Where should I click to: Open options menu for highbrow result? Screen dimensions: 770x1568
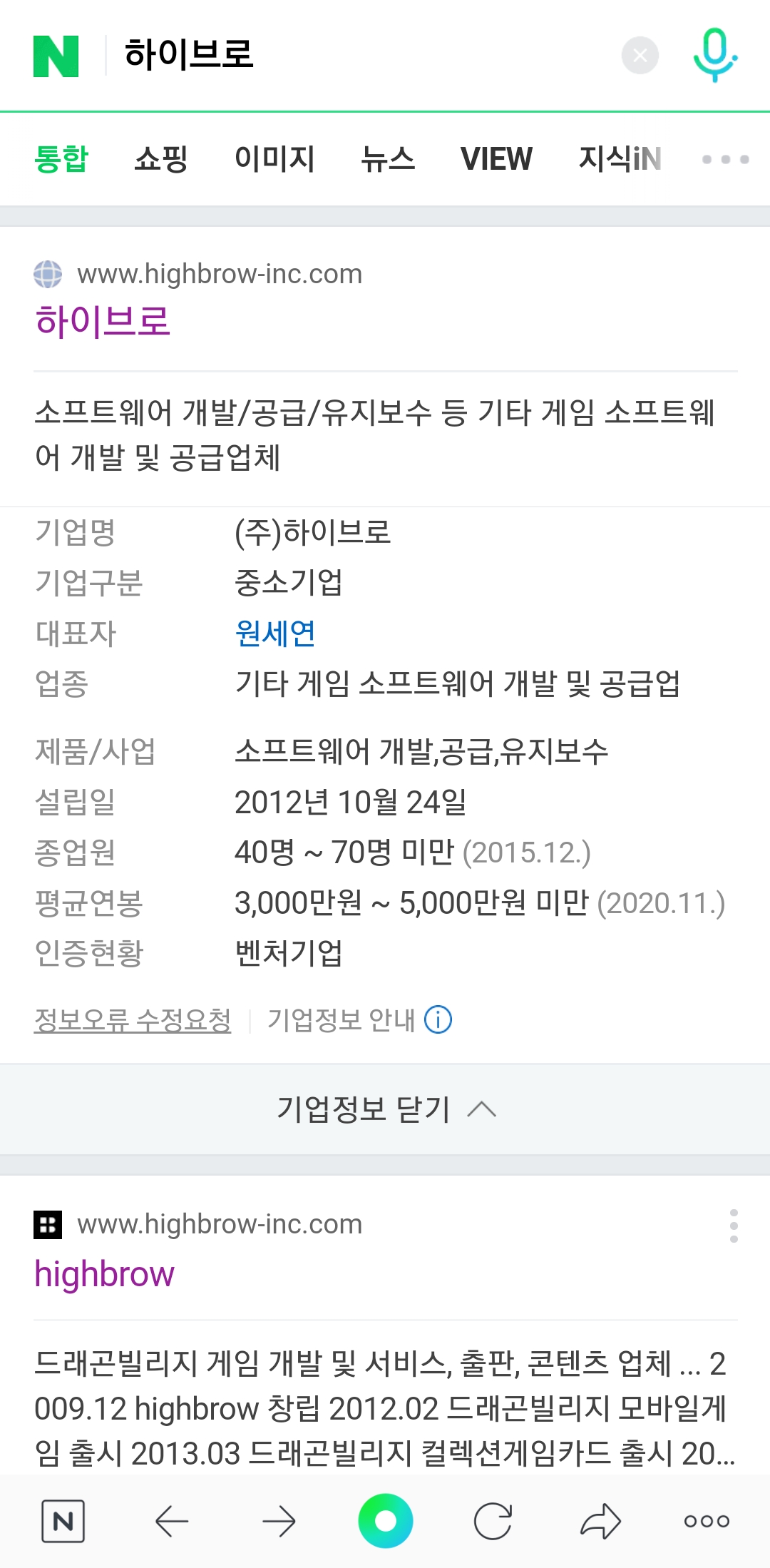point(733,1226)
